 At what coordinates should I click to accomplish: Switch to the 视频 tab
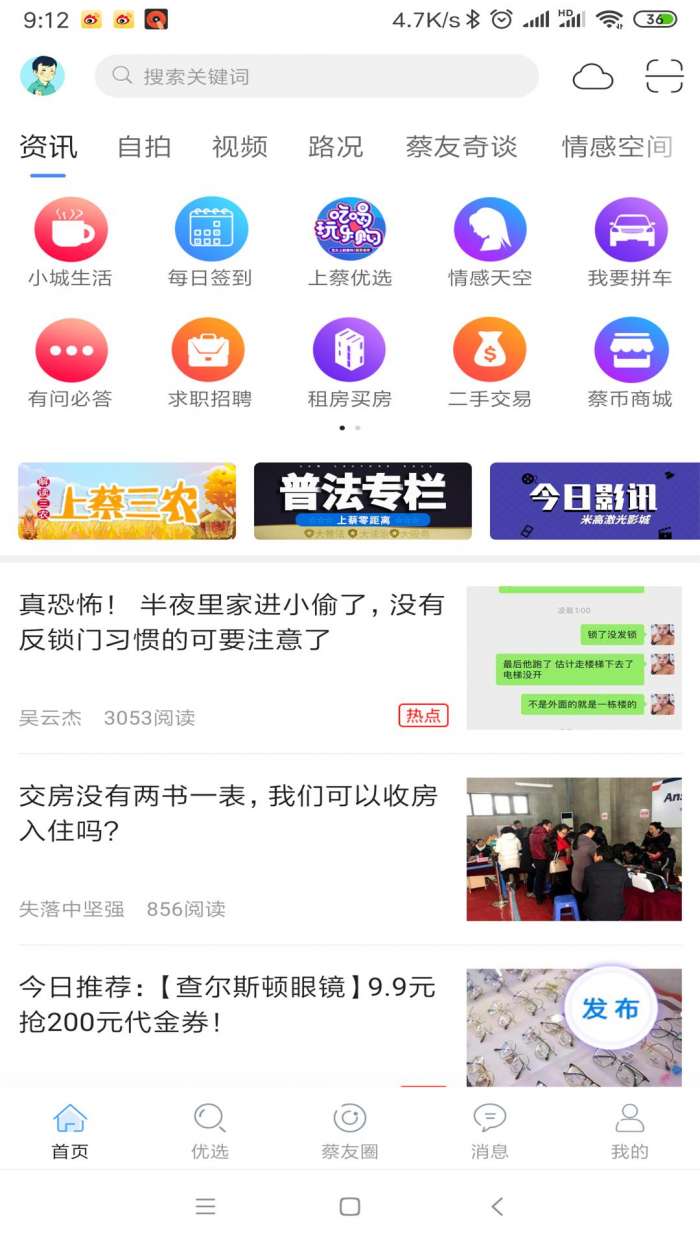240,147
